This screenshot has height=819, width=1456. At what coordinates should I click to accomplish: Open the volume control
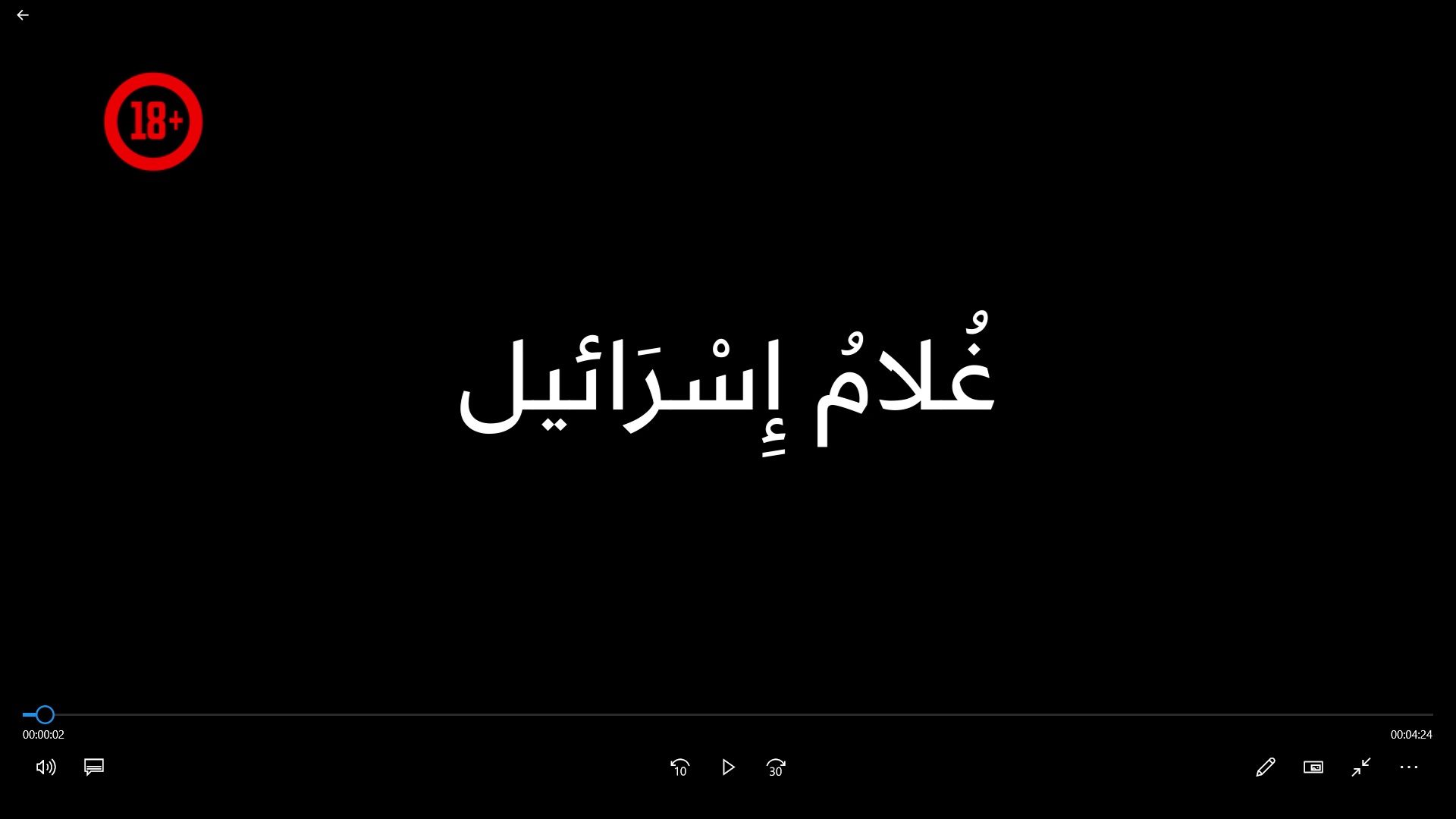coord(45,767)
